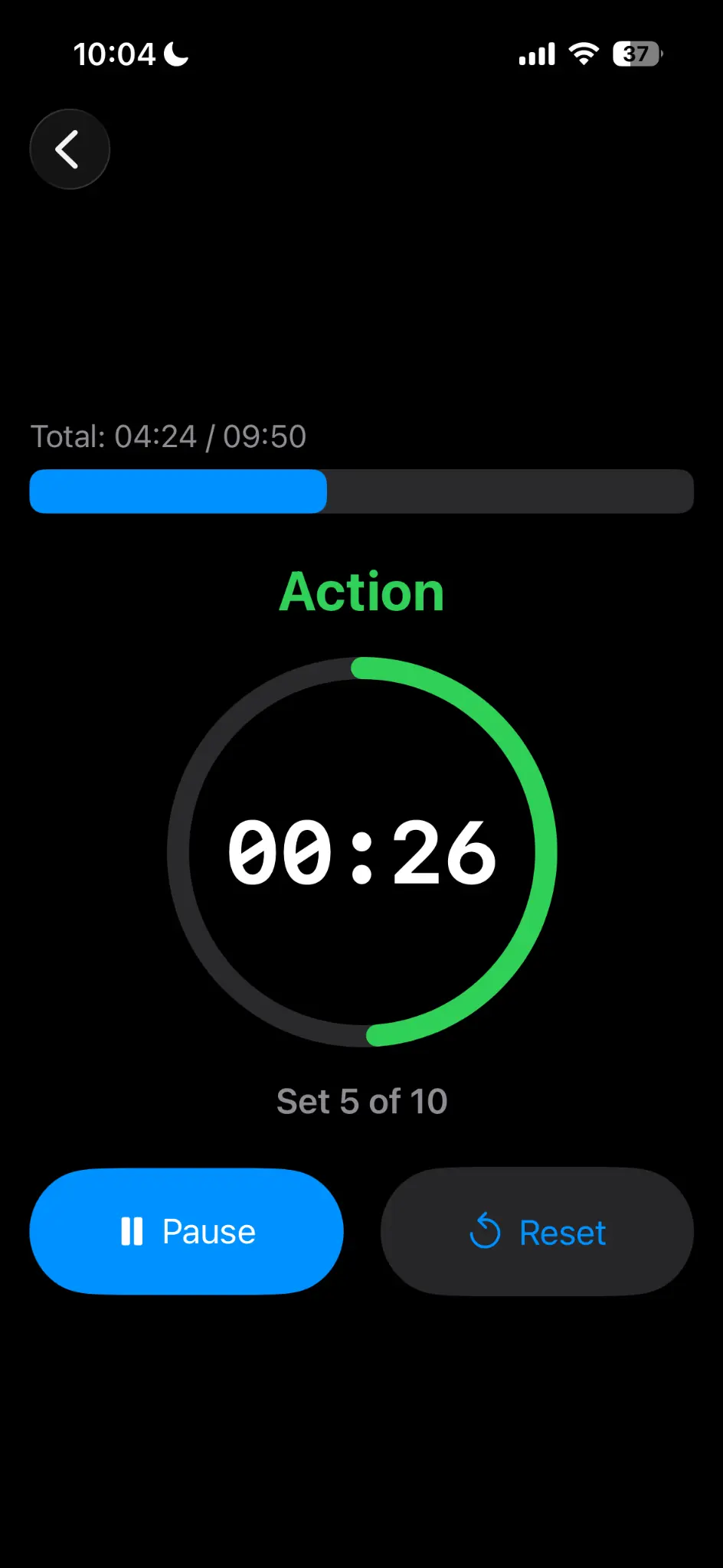Image resolution: width=723 pixels, height=1568 pixels.
Task: Tap the Action heading above the timer
Action: [x=361, y=591]
